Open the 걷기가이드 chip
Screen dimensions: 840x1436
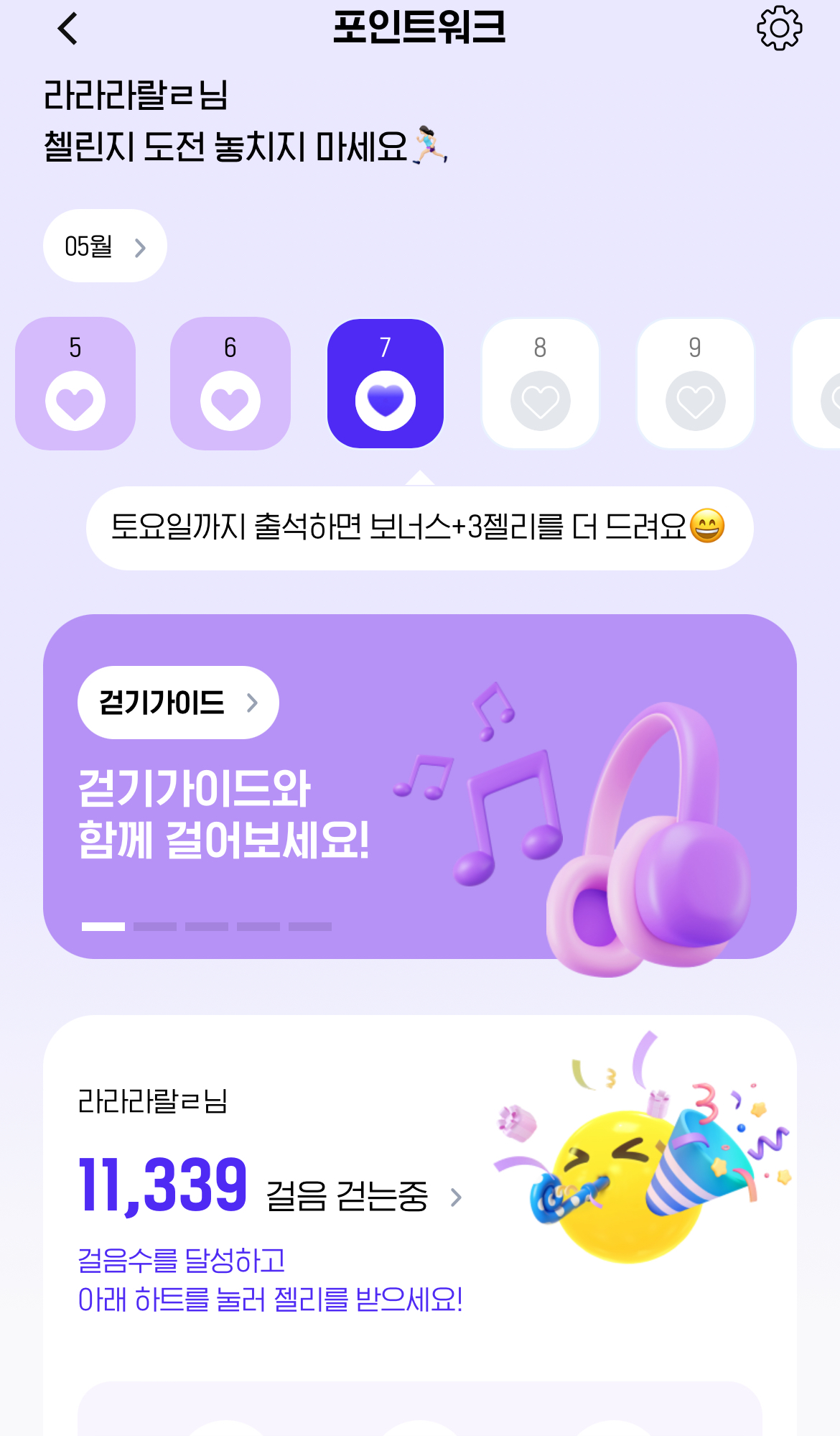pos(178,703)
